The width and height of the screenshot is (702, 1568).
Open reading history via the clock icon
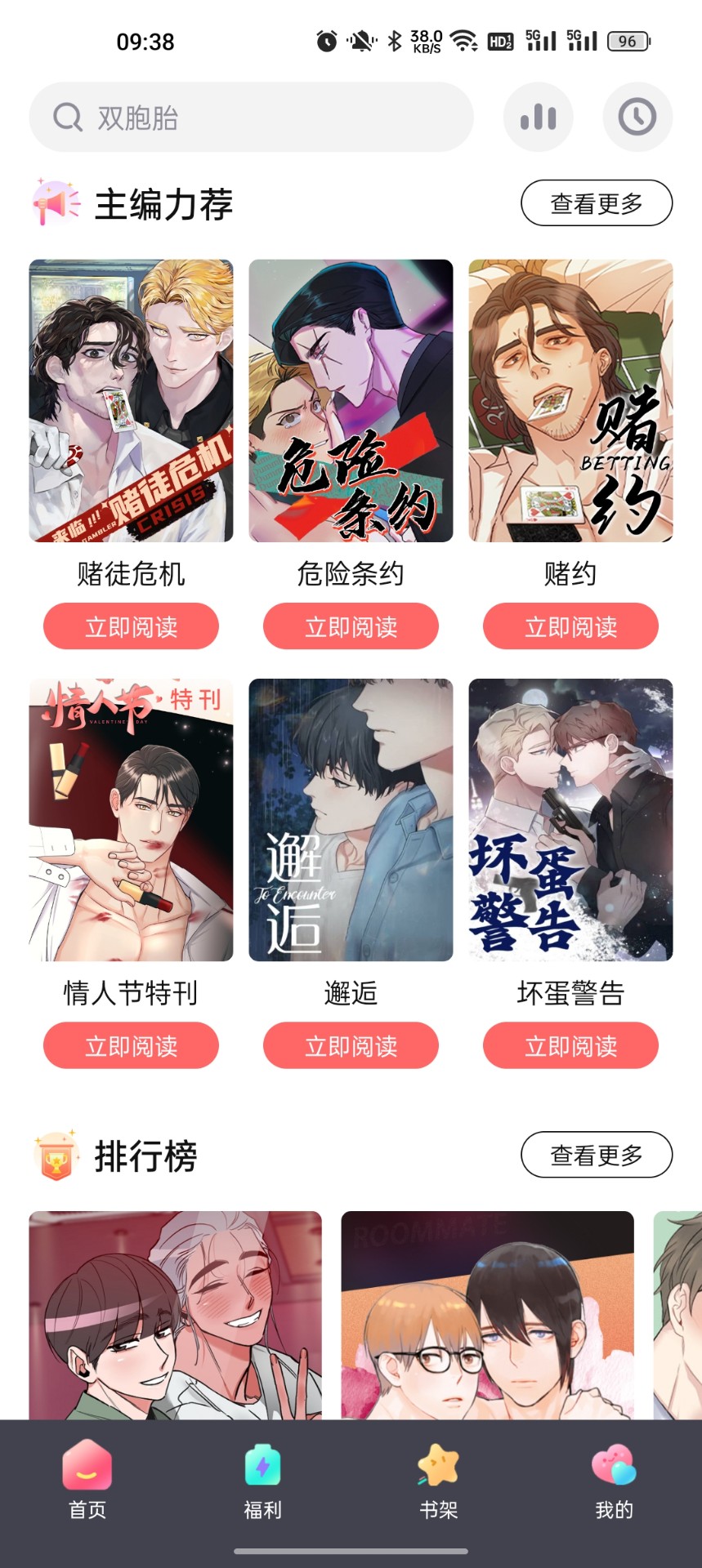(x=637, y=116)
